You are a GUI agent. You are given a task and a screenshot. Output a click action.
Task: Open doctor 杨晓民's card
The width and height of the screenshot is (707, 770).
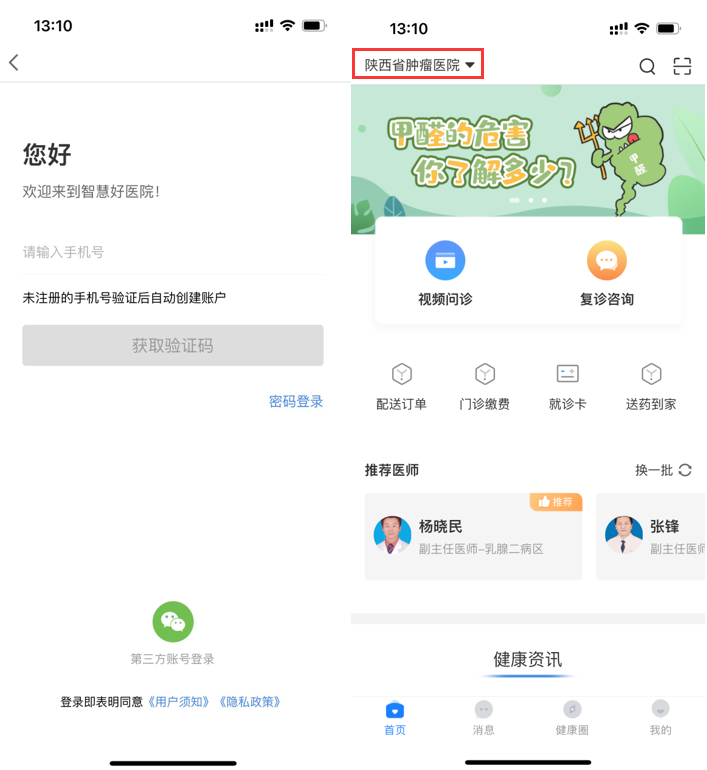tap(473, 537)
